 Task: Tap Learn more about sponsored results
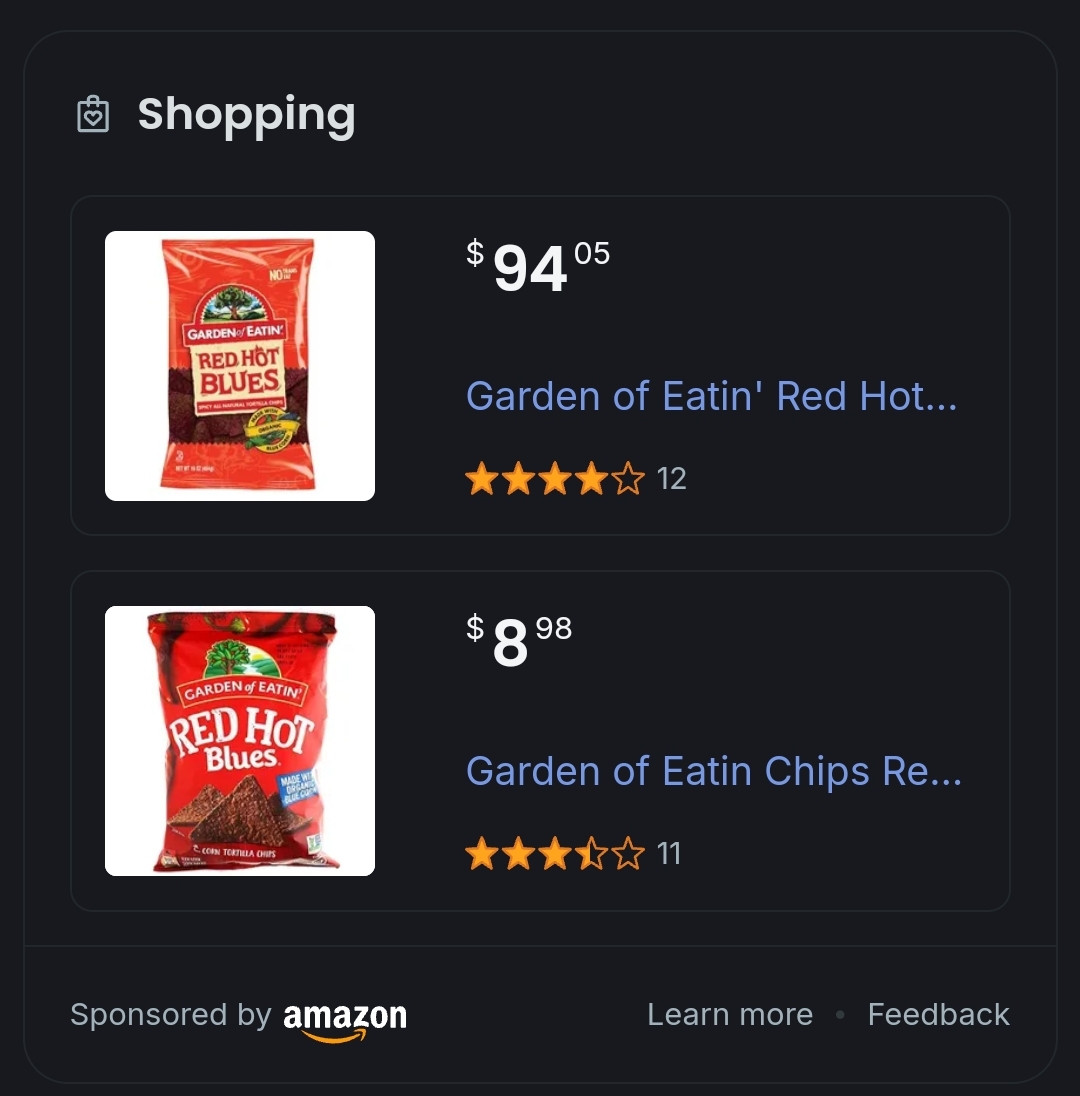[730, 1014]
